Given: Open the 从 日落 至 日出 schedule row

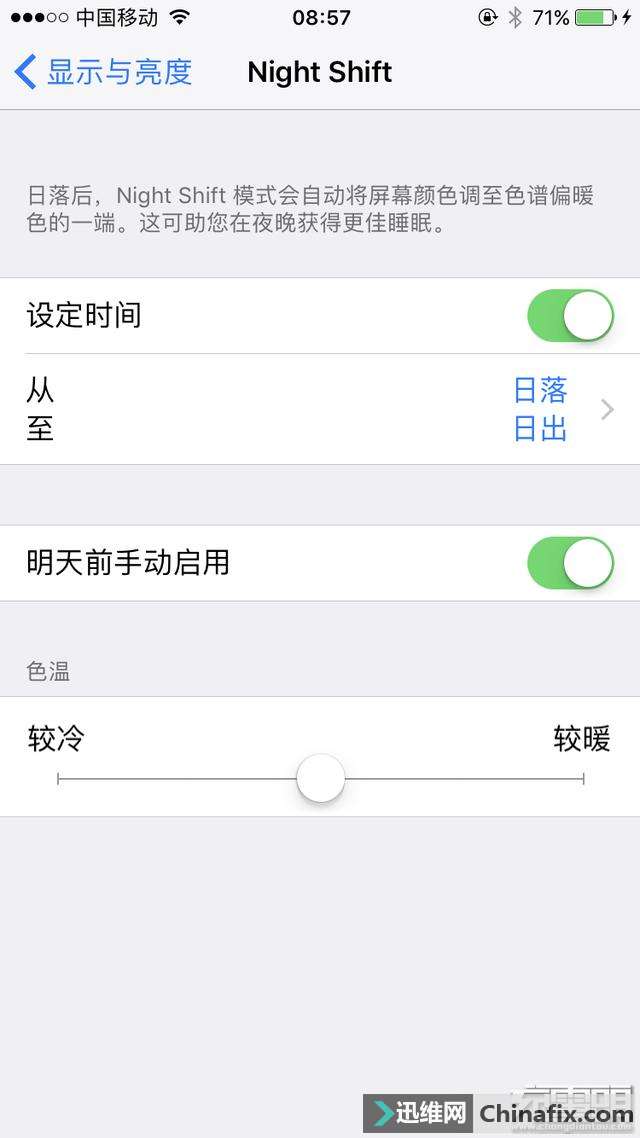Looking at the screenshot, I should click(x=320, y=409).
